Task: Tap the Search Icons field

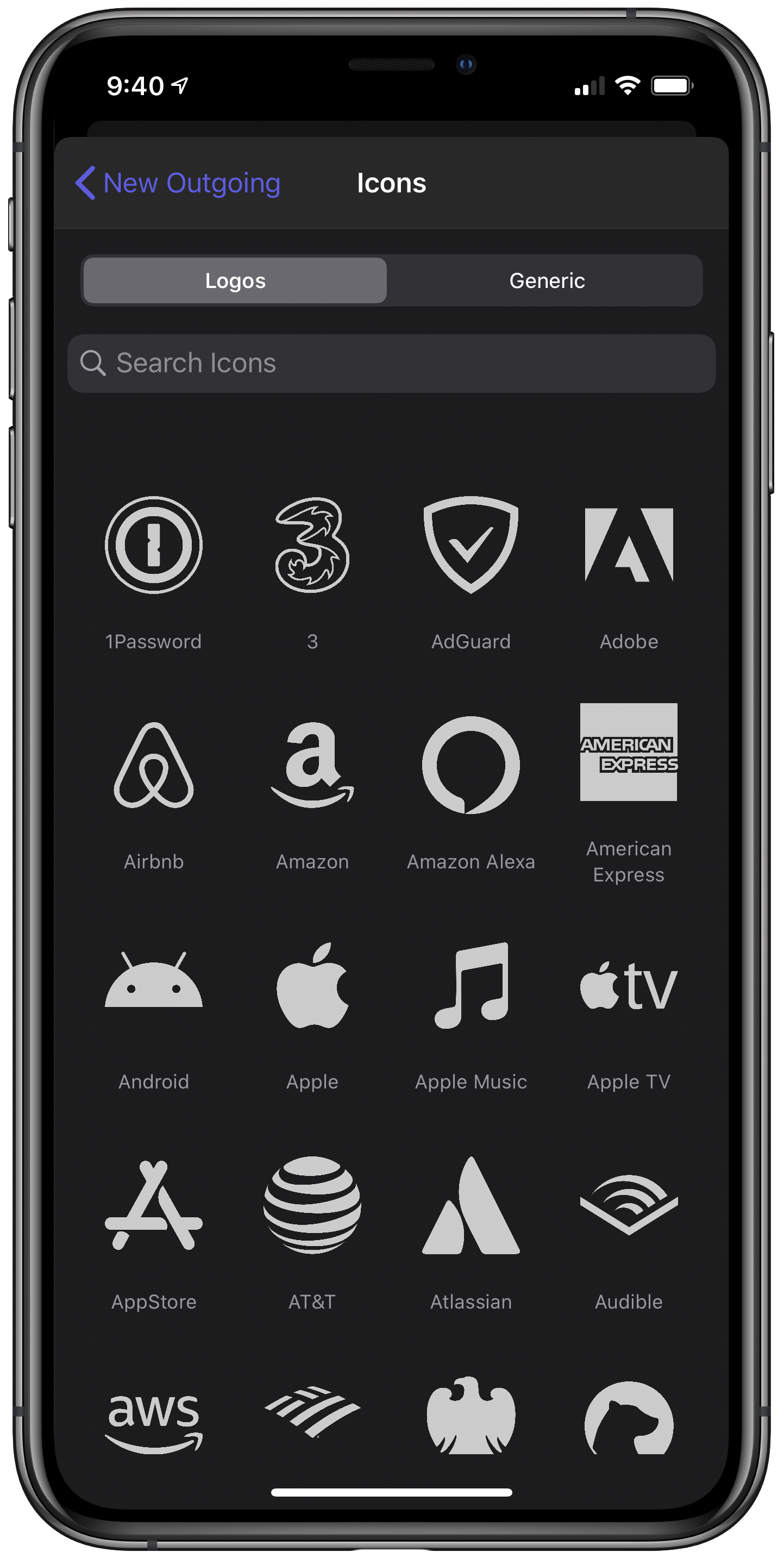Action: click(392, 364)
